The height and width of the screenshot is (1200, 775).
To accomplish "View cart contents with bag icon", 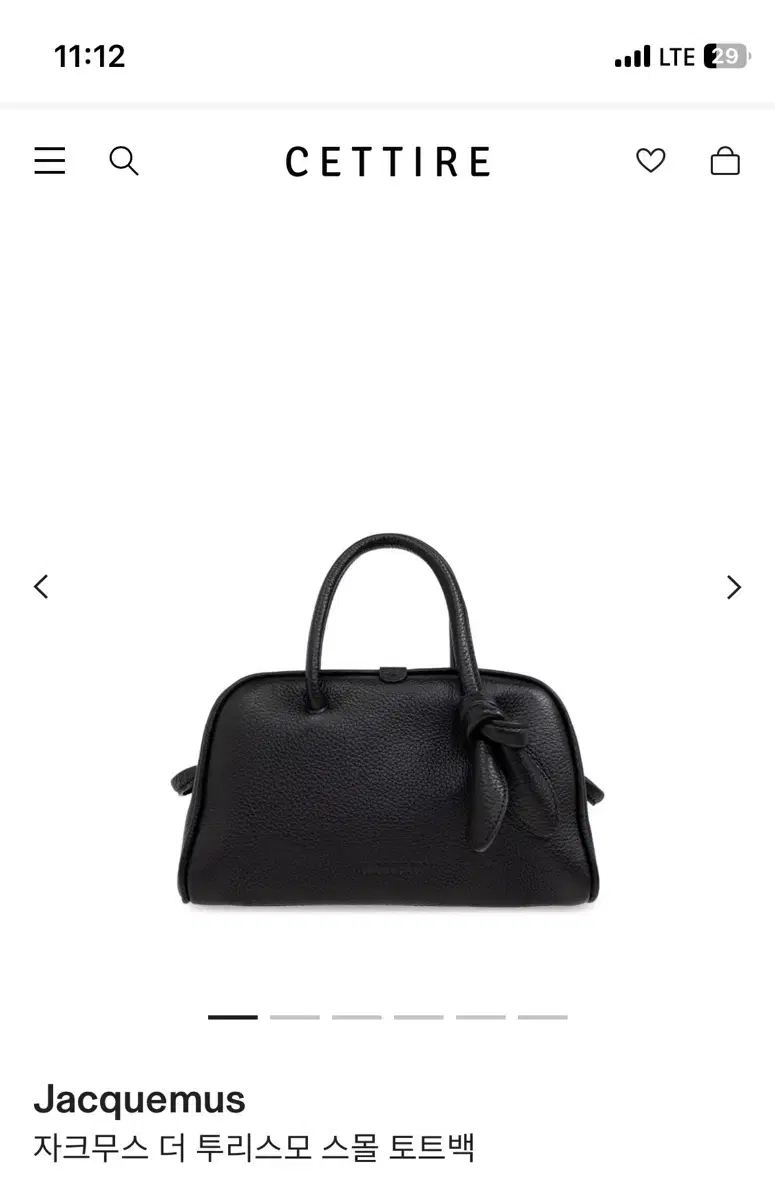I will point(726,161).
